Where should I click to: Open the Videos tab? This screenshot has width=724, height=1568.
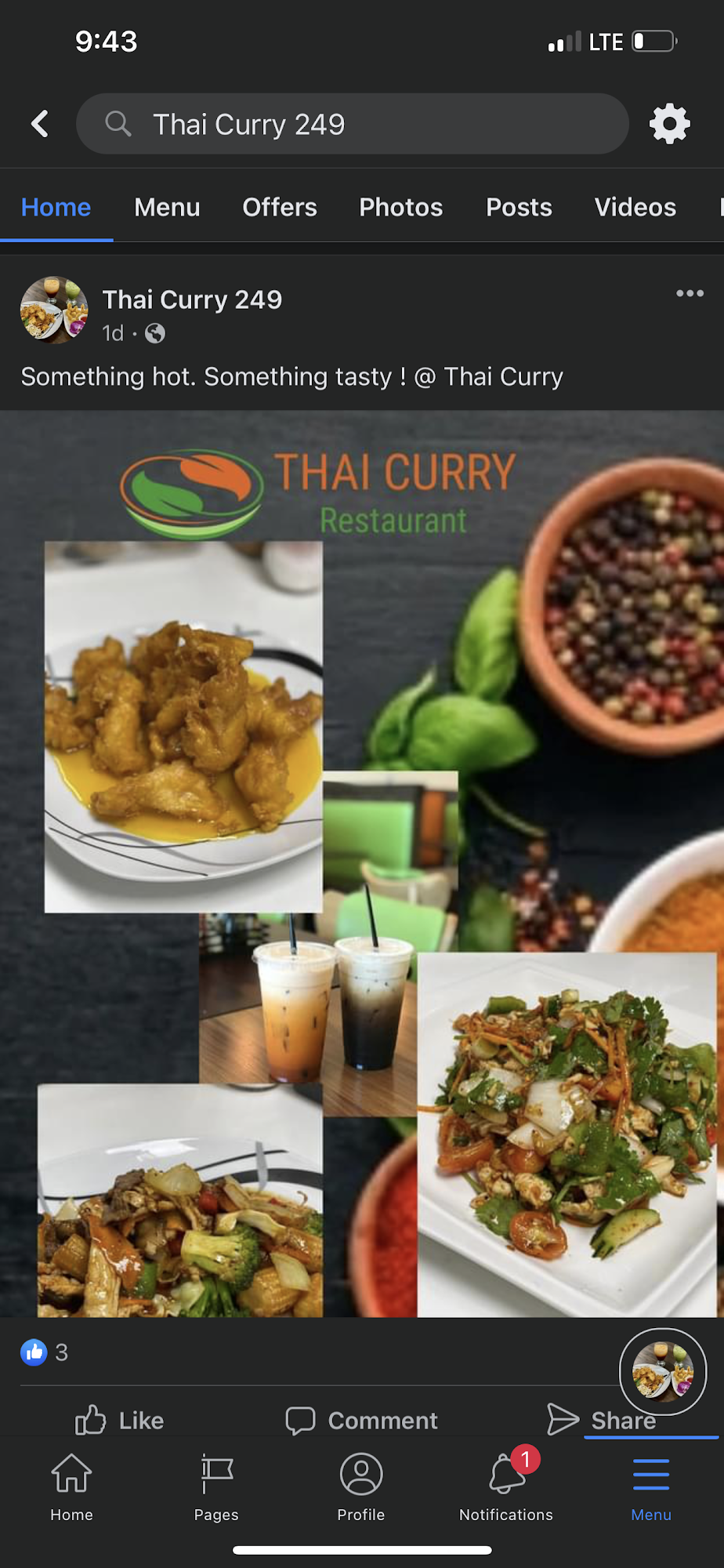pyautogui.click(x=635, y=208)
